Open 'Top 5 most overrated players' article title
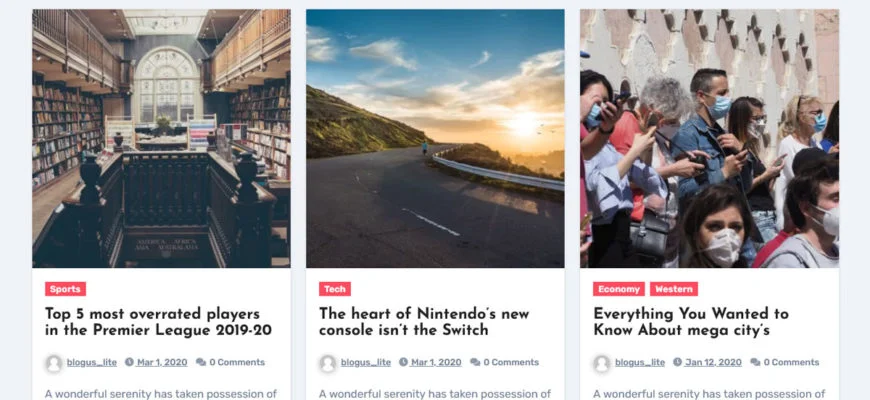Image resolution: width=870 pixels, height=400 pixels. (x=158, y=322)
